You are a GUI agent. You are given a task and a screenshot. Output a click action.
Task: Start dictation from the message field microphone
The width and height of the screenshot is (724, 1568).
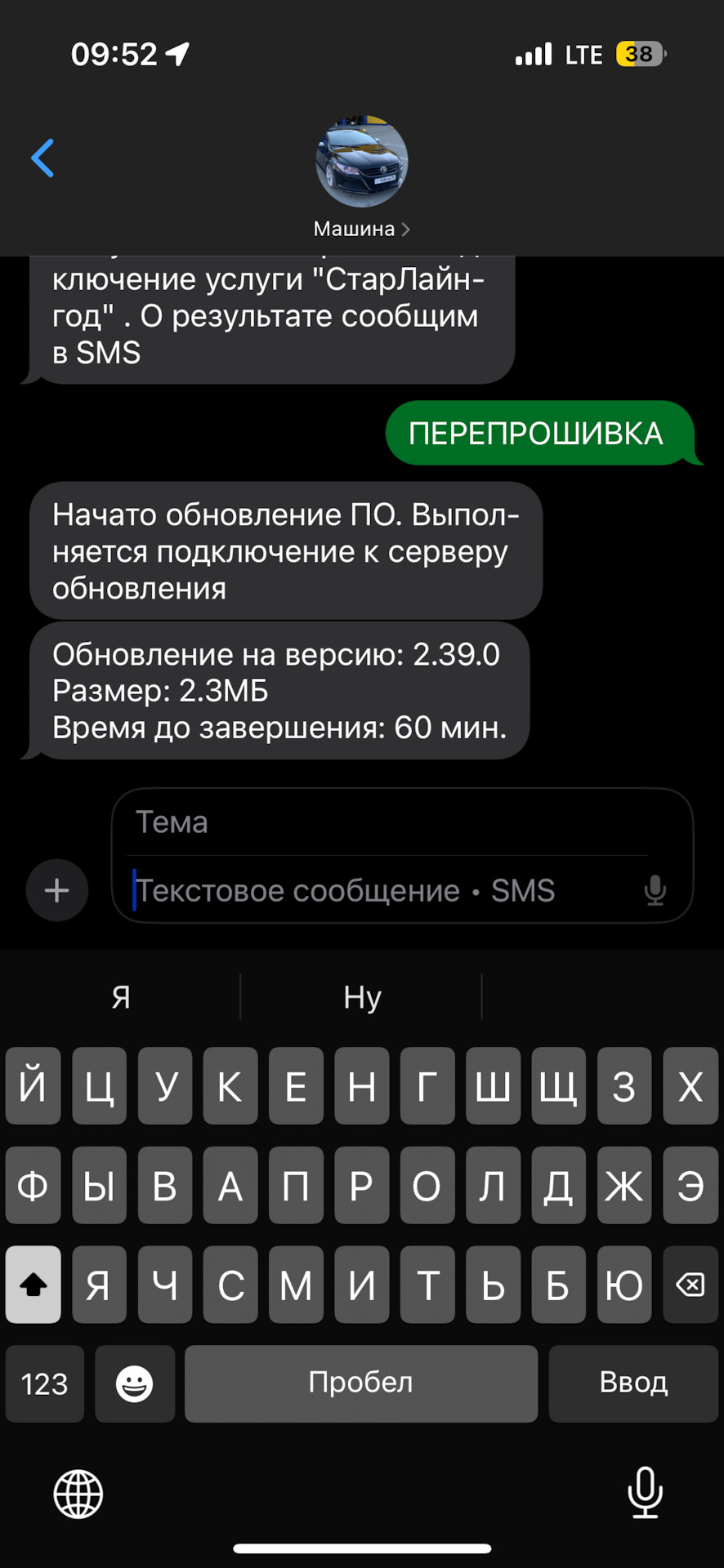[x=655, y=890]
